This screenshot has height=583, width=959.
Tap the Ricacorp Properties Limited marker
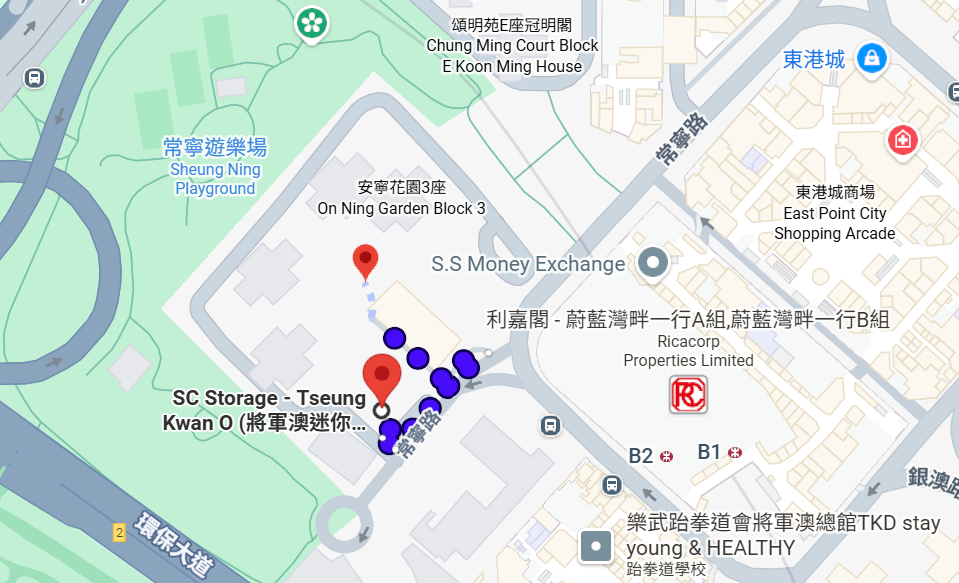click(x=688, y=393)
